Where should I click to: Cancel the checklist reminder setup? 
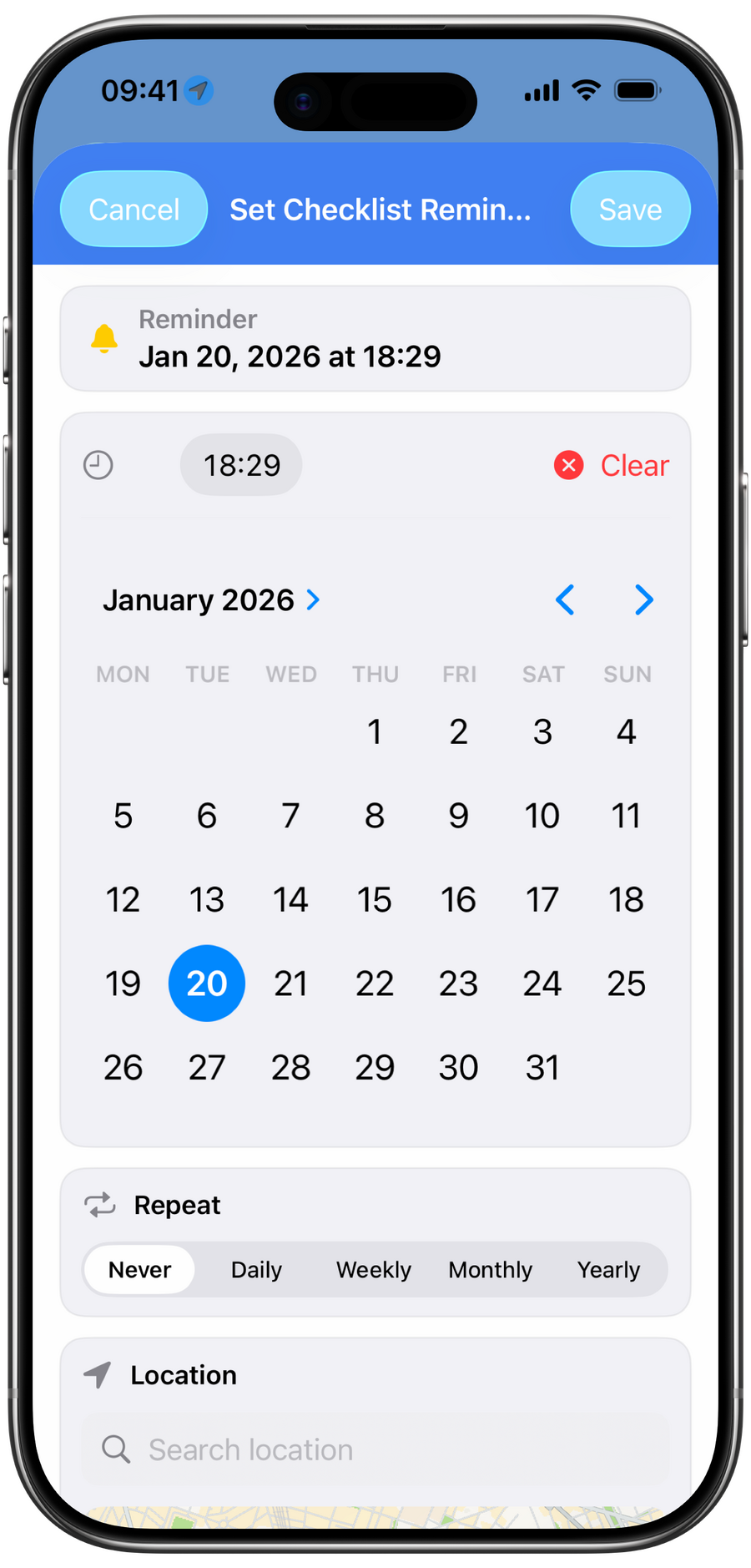point(134,210)
